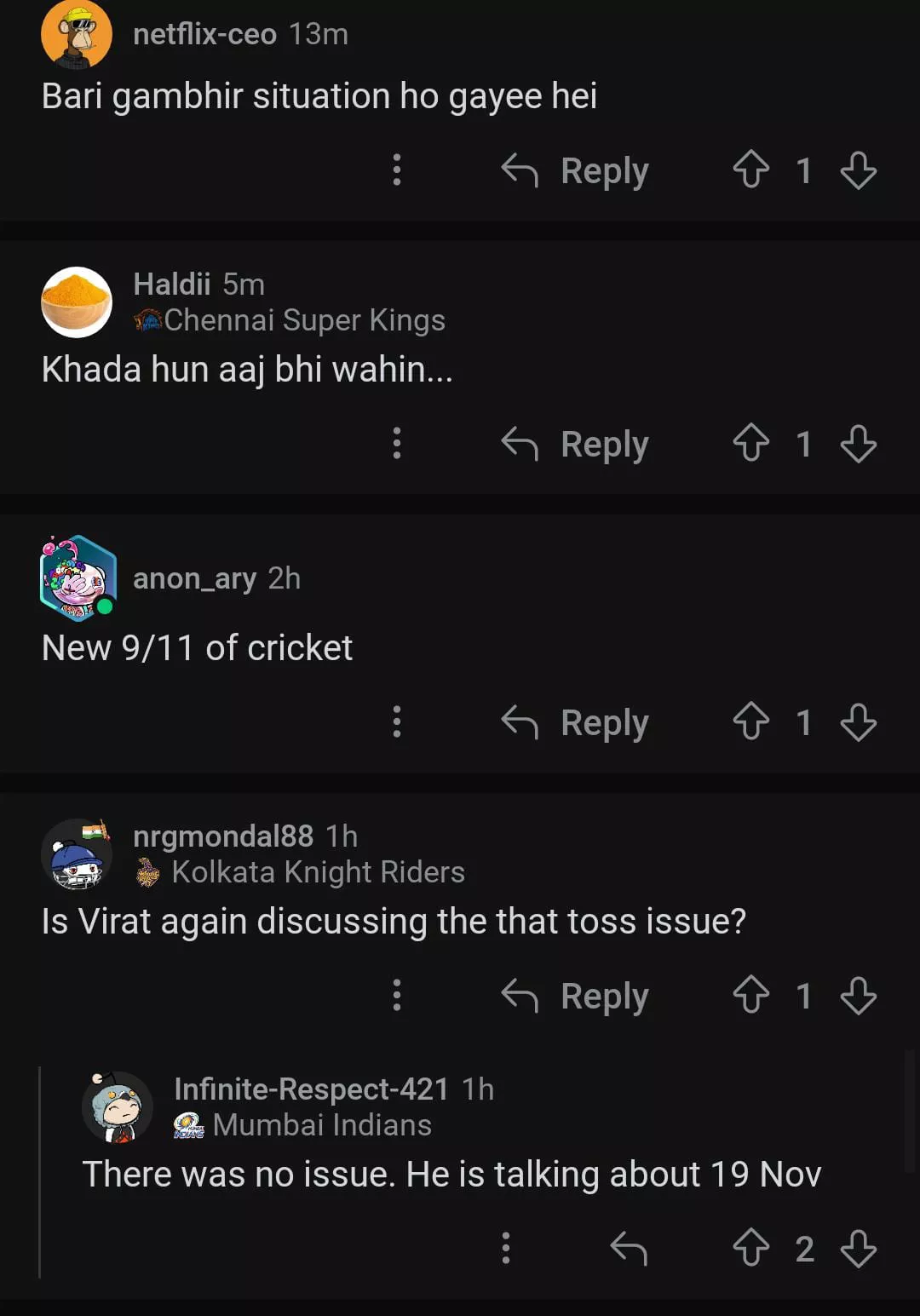The width and height of the screenshot is (920, 1316).
Task: Open overflow menu on Haldii's comment
Action: (x=397, y=444)
